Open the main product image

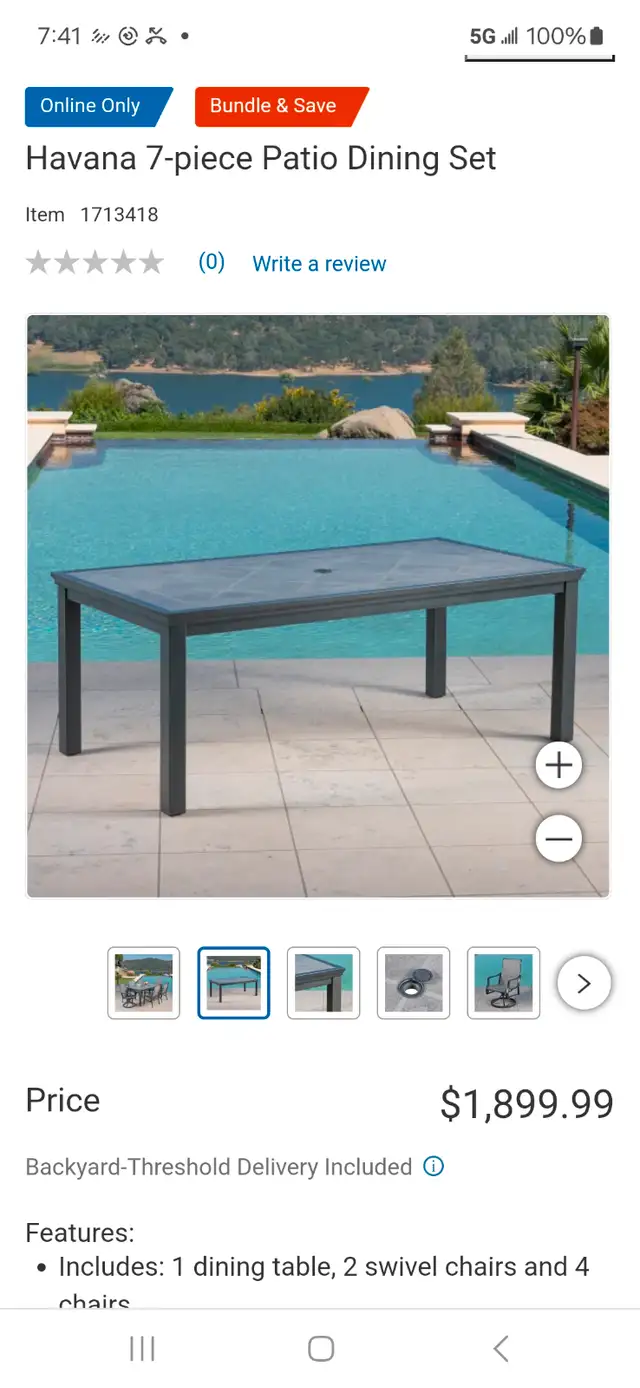tap(318, 606)
